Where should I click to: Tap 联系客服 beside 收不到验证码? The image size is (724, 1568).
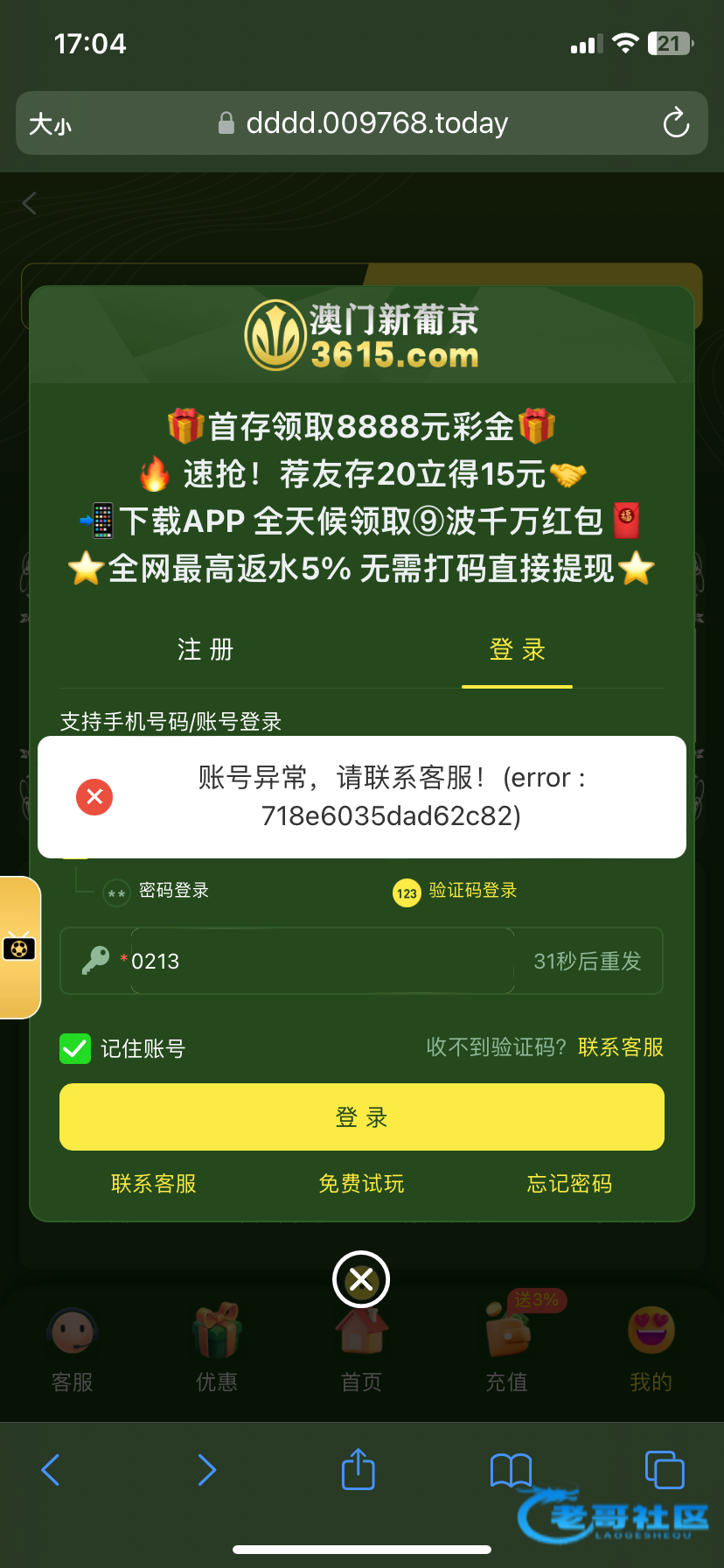[x=620, y=1047]
